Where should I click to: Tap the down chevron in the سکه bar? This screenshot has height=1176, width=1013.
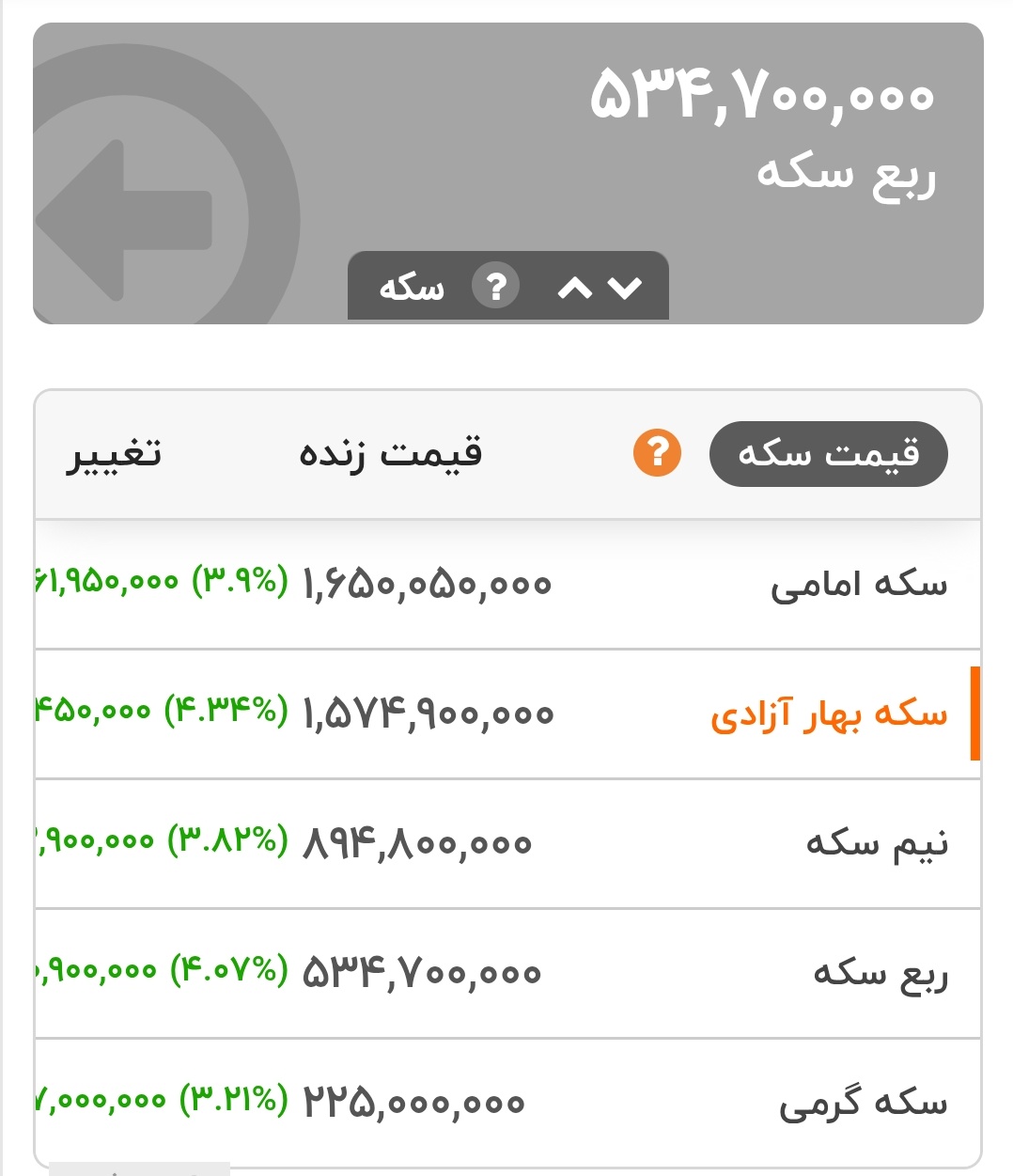[625, 289]
